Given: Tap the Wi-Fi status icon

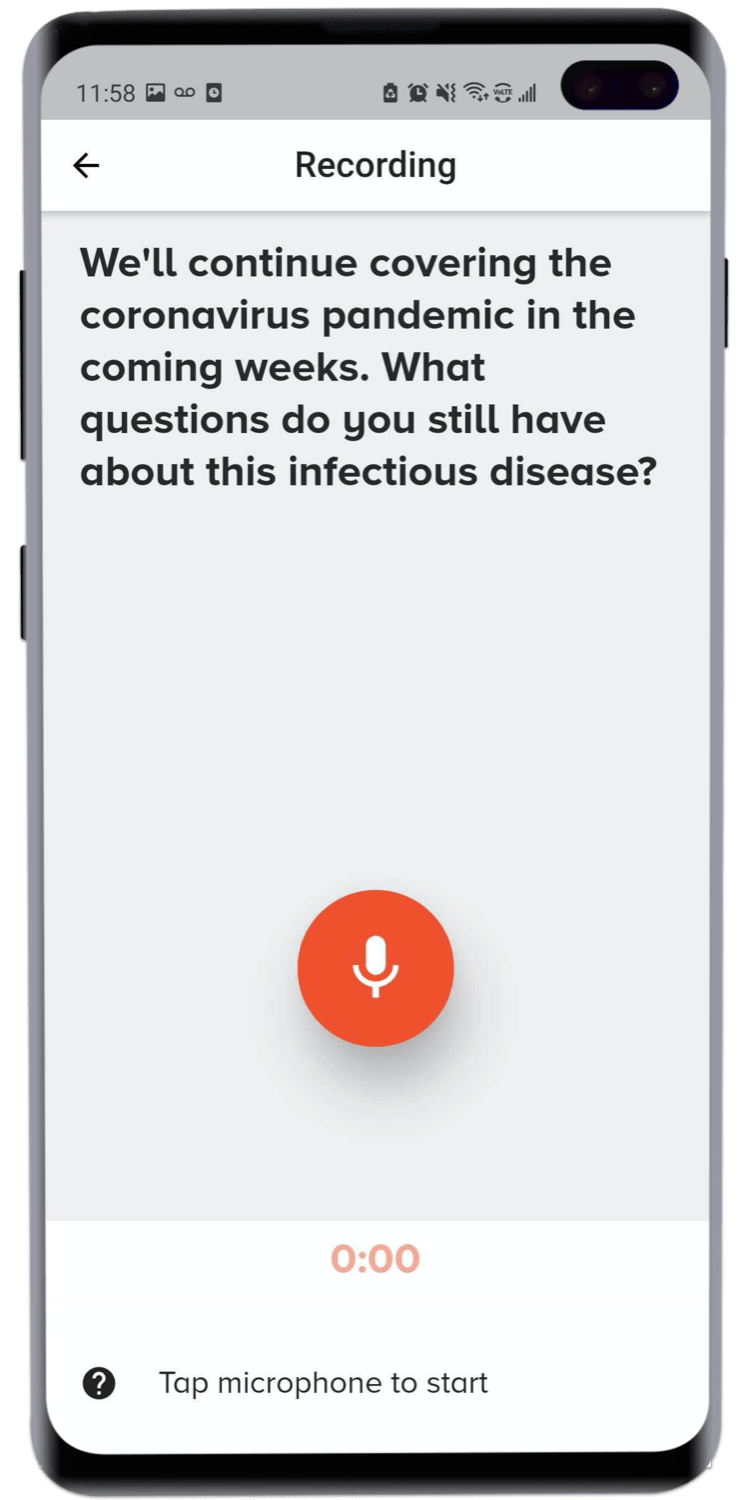Looking at the screenshot, I should 476,90.
